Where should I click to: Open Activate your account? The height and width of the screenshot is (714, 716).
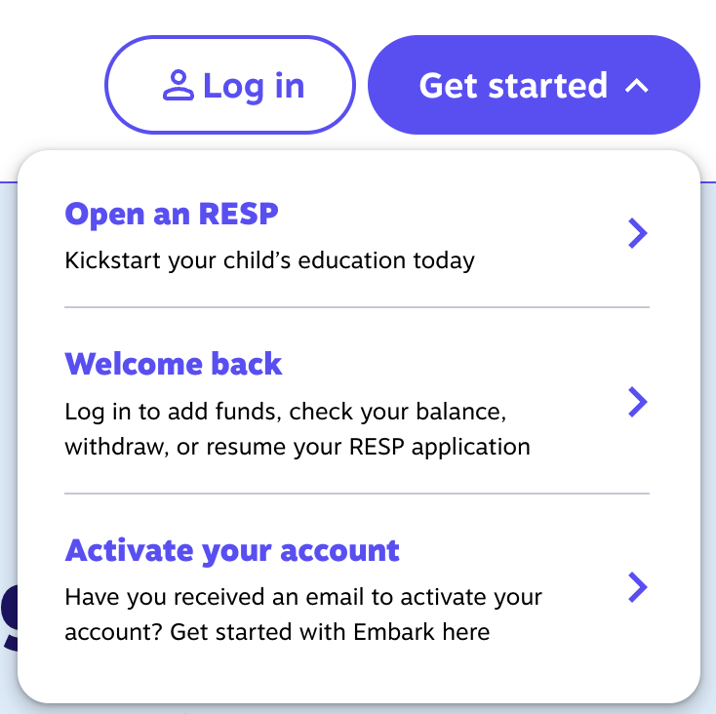point(356,589)
